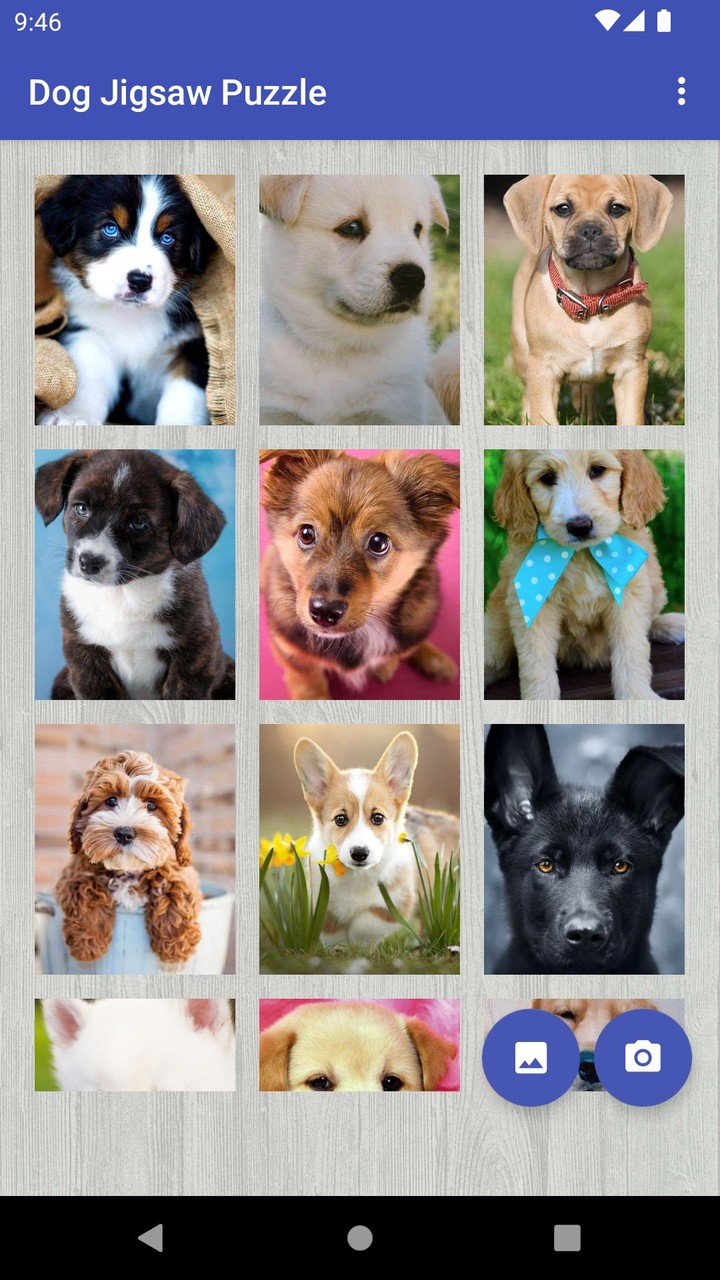Select the brown and white puppy on blue background
The height and width of the screenshot is (1280, 720).
135,575
